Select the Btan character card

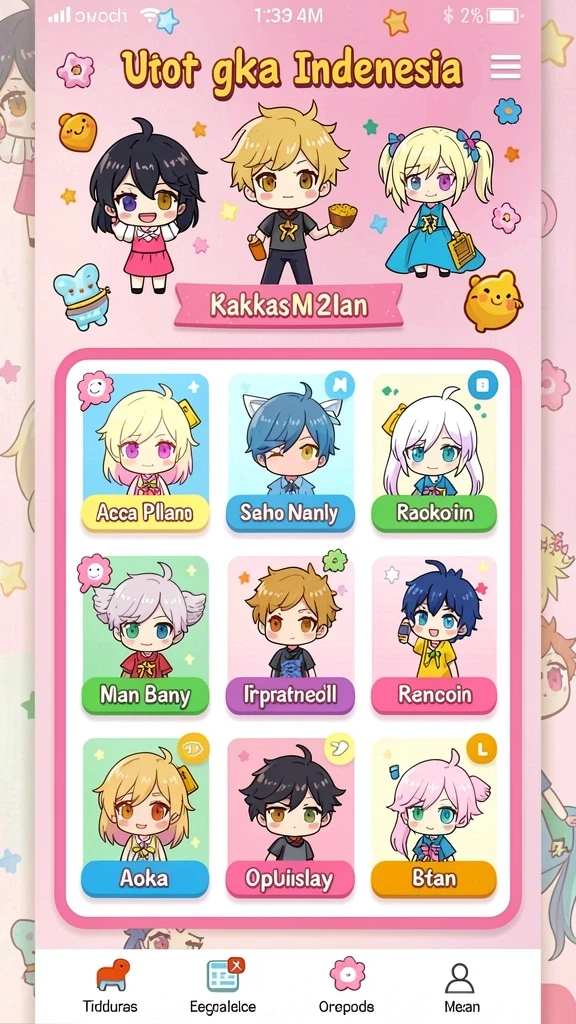point(434,818)
